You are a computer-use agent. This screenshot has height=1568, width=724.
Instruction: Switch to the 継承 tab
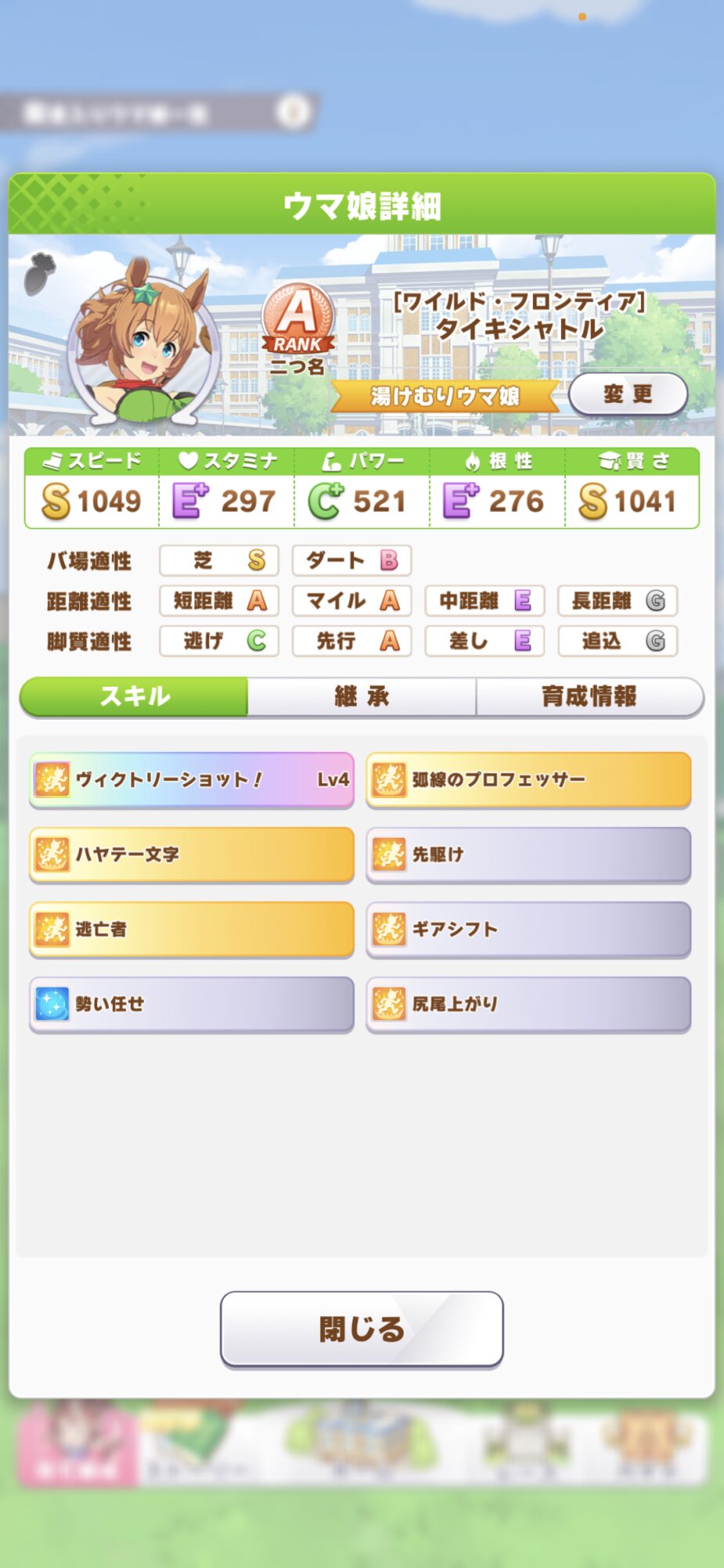361,696
